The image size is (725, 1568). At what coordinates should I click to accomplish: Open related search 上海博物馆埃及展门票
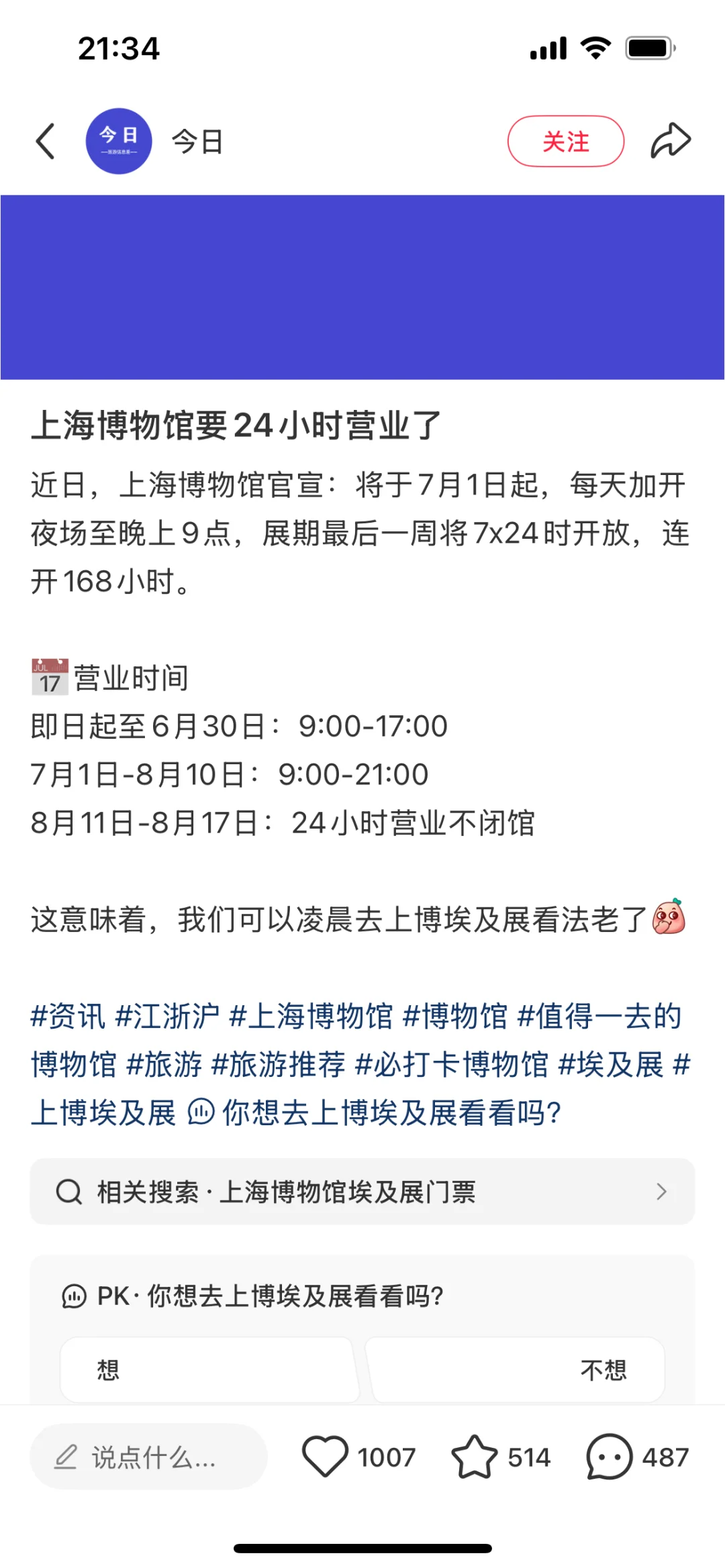[362, 1192]
